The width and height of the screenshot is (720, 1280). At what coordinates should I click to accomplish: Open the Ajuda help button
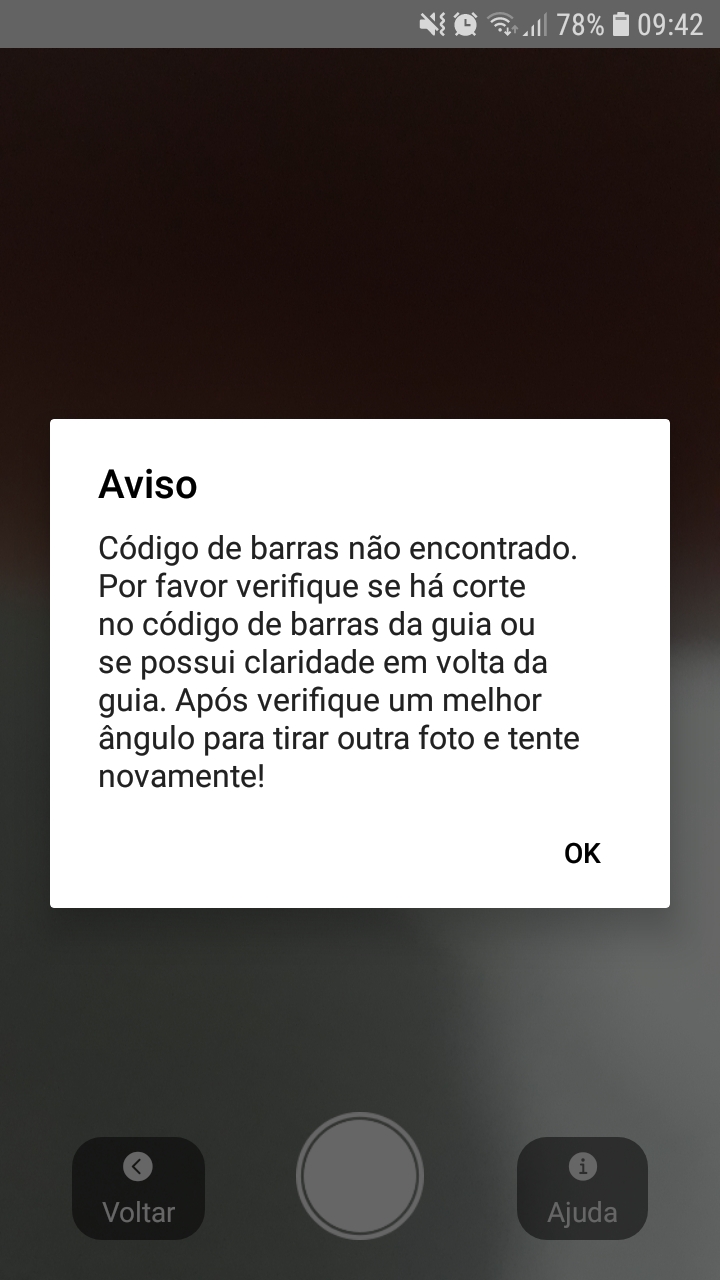point(582,1188)
